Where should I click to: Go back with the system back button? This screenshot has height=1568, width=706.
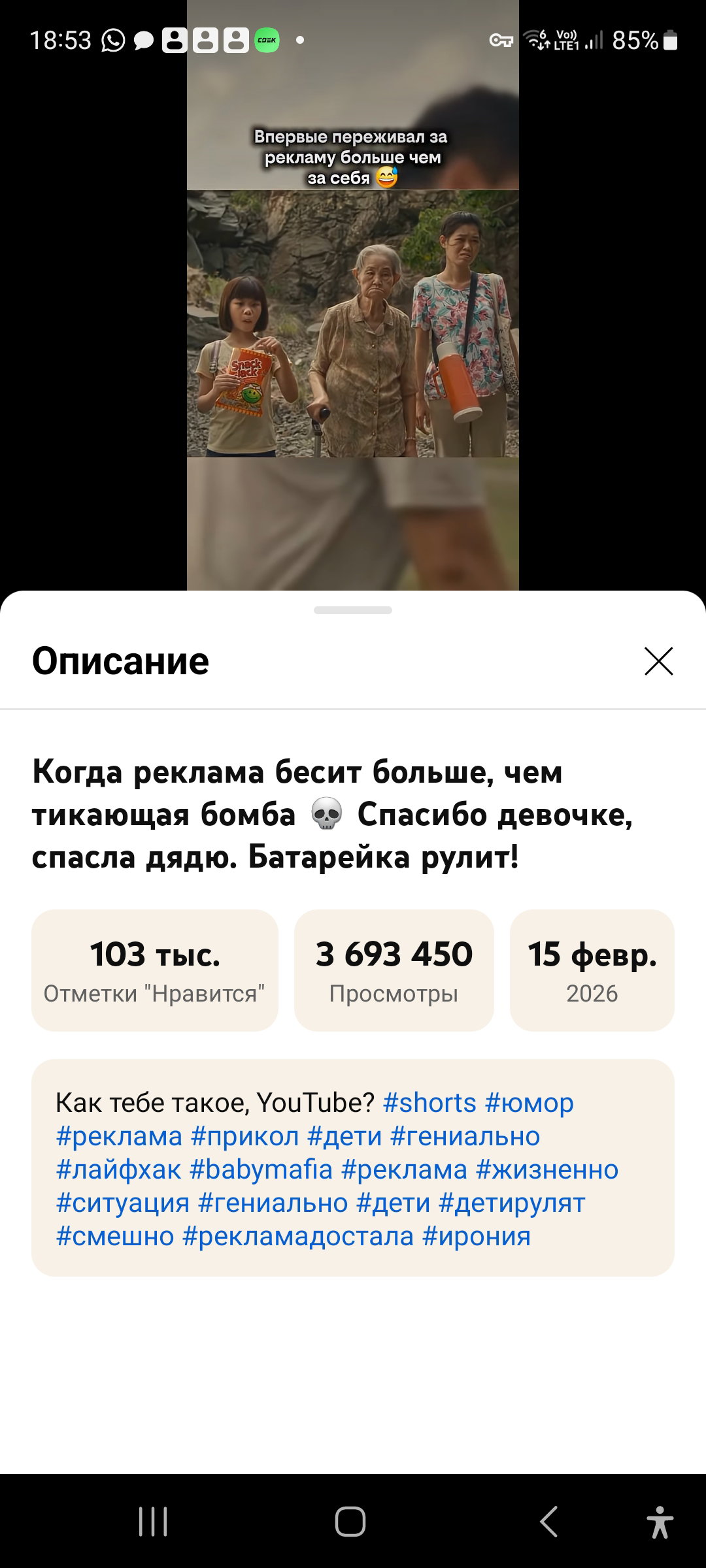549,1522
